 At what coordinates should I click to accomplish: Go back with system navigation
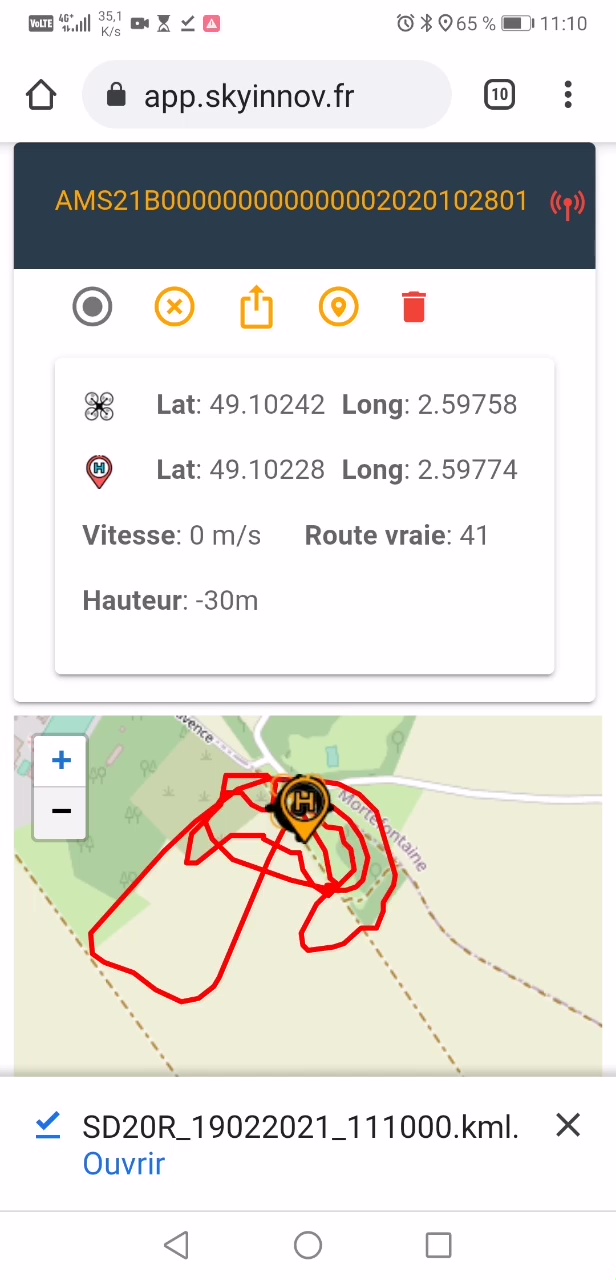coord(176,1245)
